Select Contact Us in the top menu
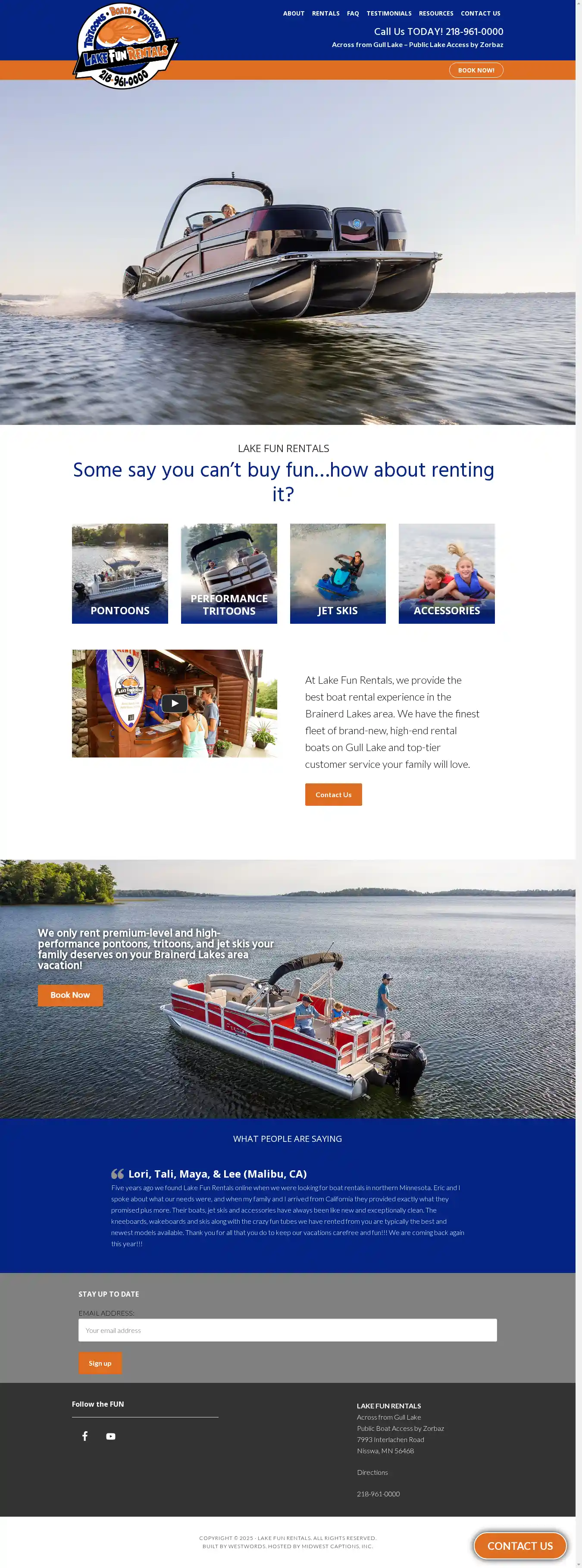 coord(480,13)
